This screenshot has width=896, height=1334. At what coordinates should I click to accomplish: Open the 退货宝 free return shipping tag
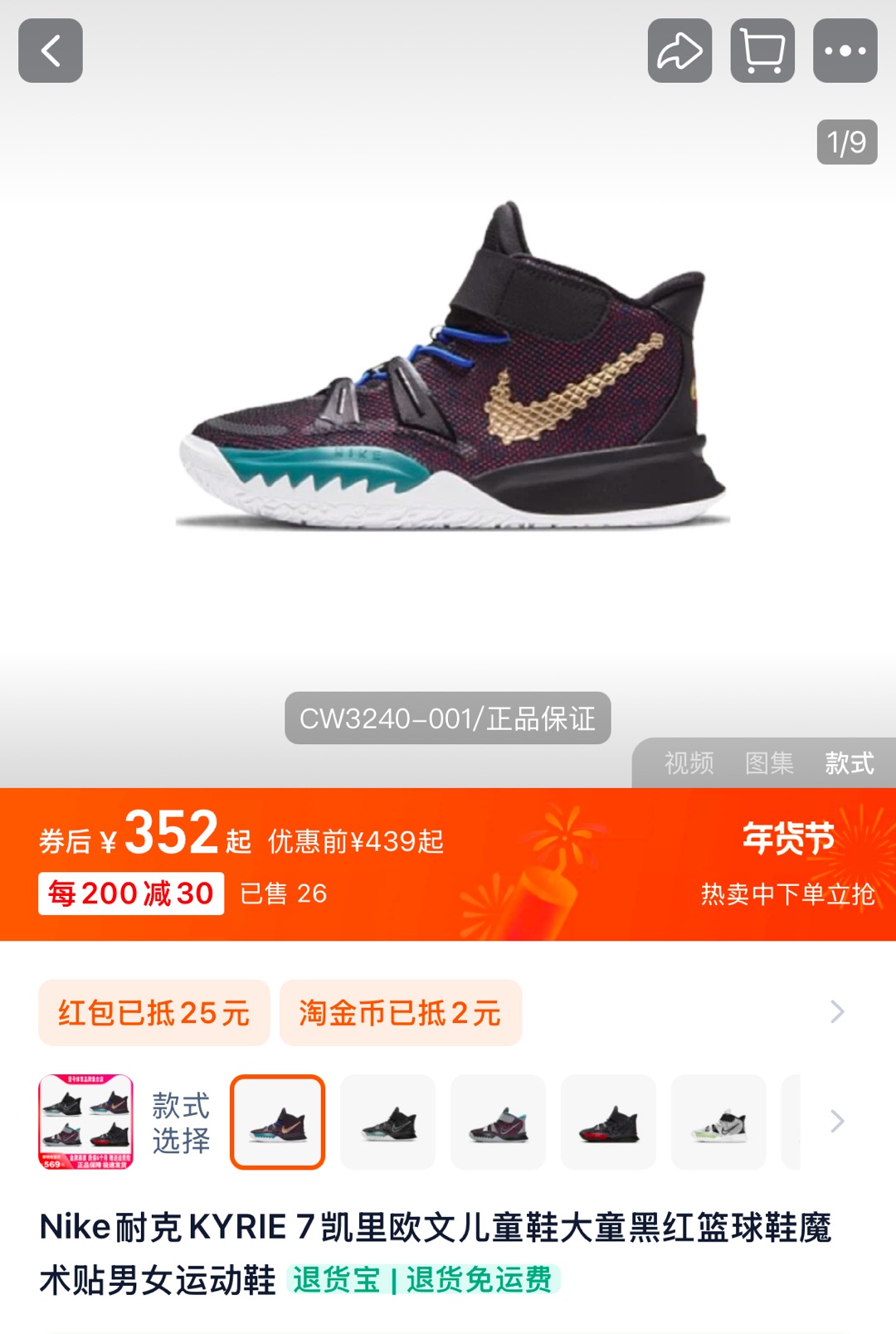(423, 1279)
